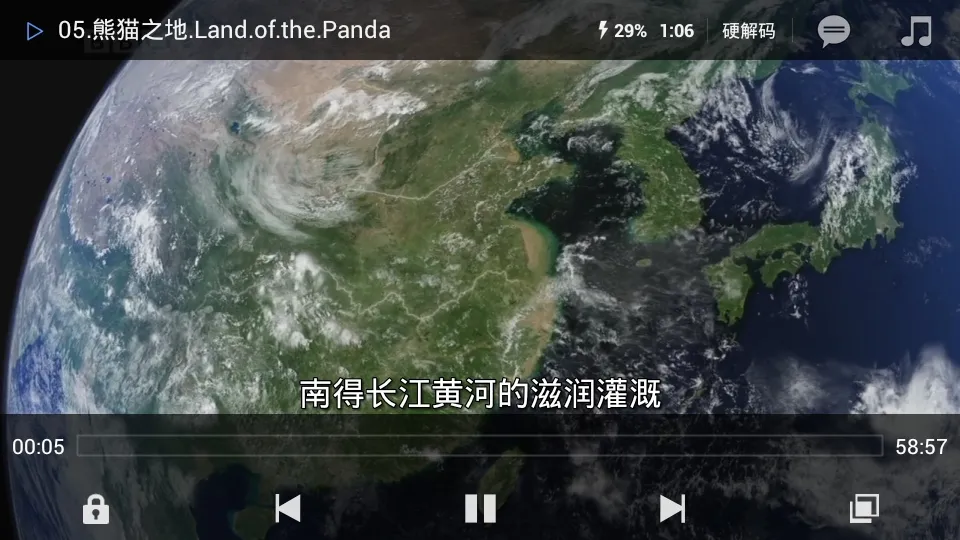
Task: Lock the player screen controls
Action: pyautogui.click(x=96, y=510)
